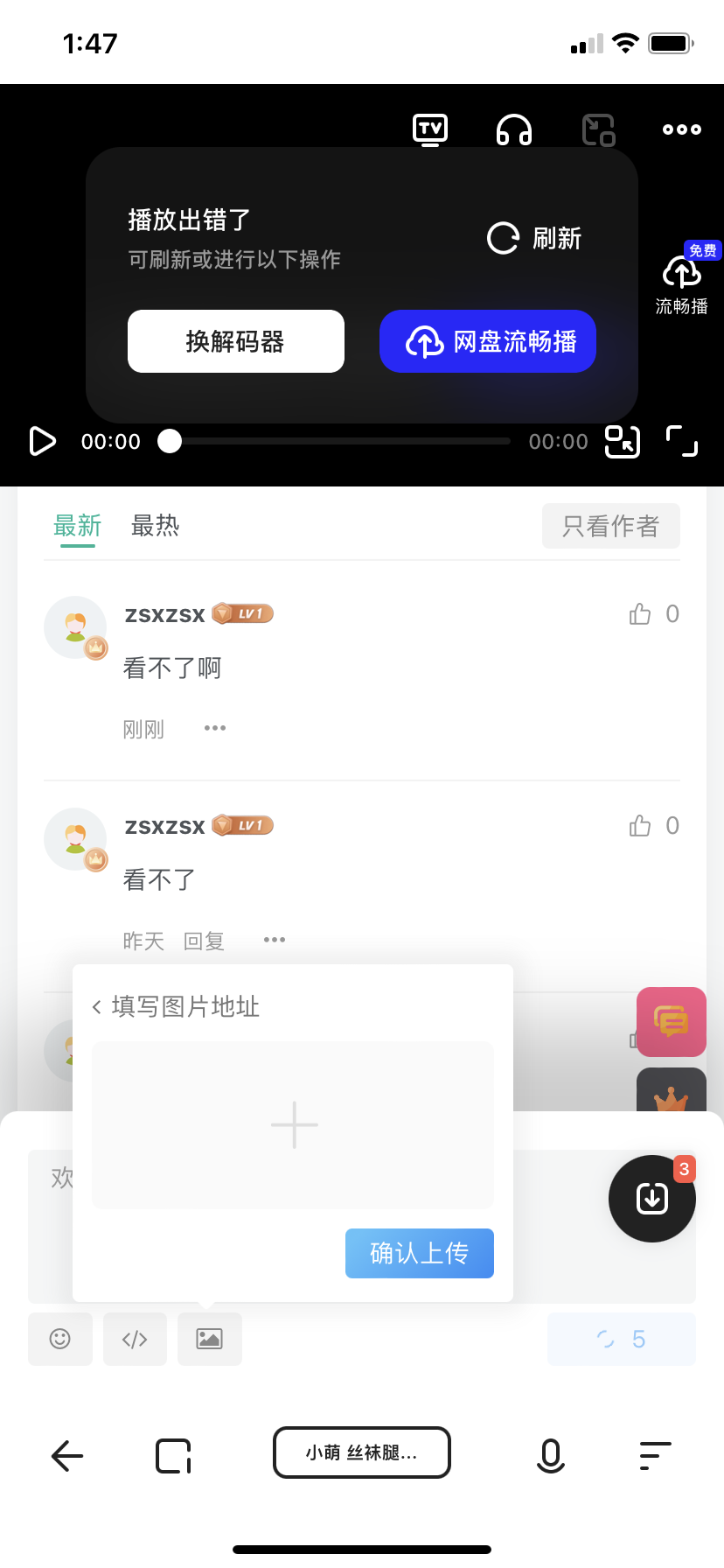Tap 回复 to reply to the comment
The height and width of the screenshot is (1568, 724).
point(204,940)
